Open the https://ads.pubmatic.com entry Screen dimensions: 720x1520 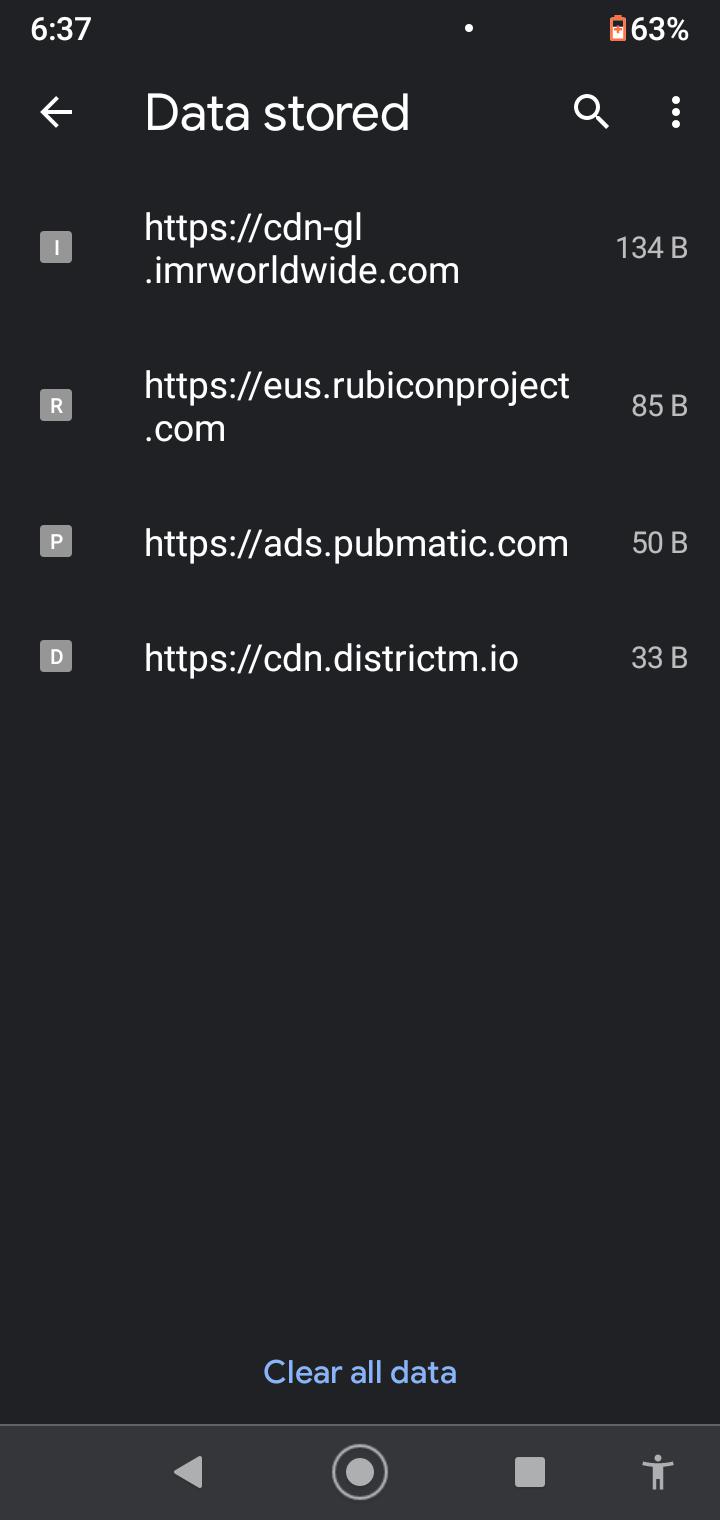coord(356,542)
